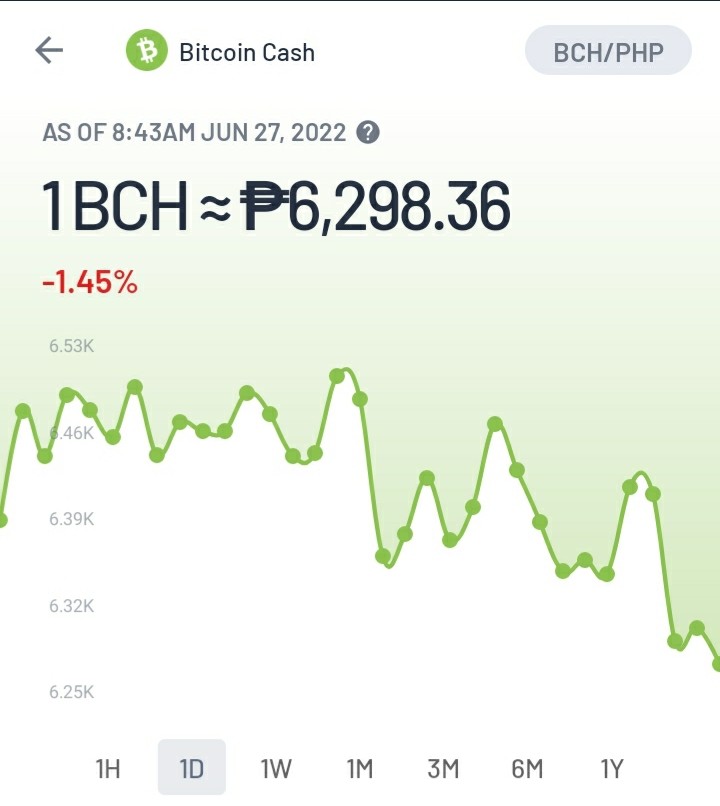This screenshot has width=720, height=806.
Task: Switch chart to 1H range
Action: (108, 768)
